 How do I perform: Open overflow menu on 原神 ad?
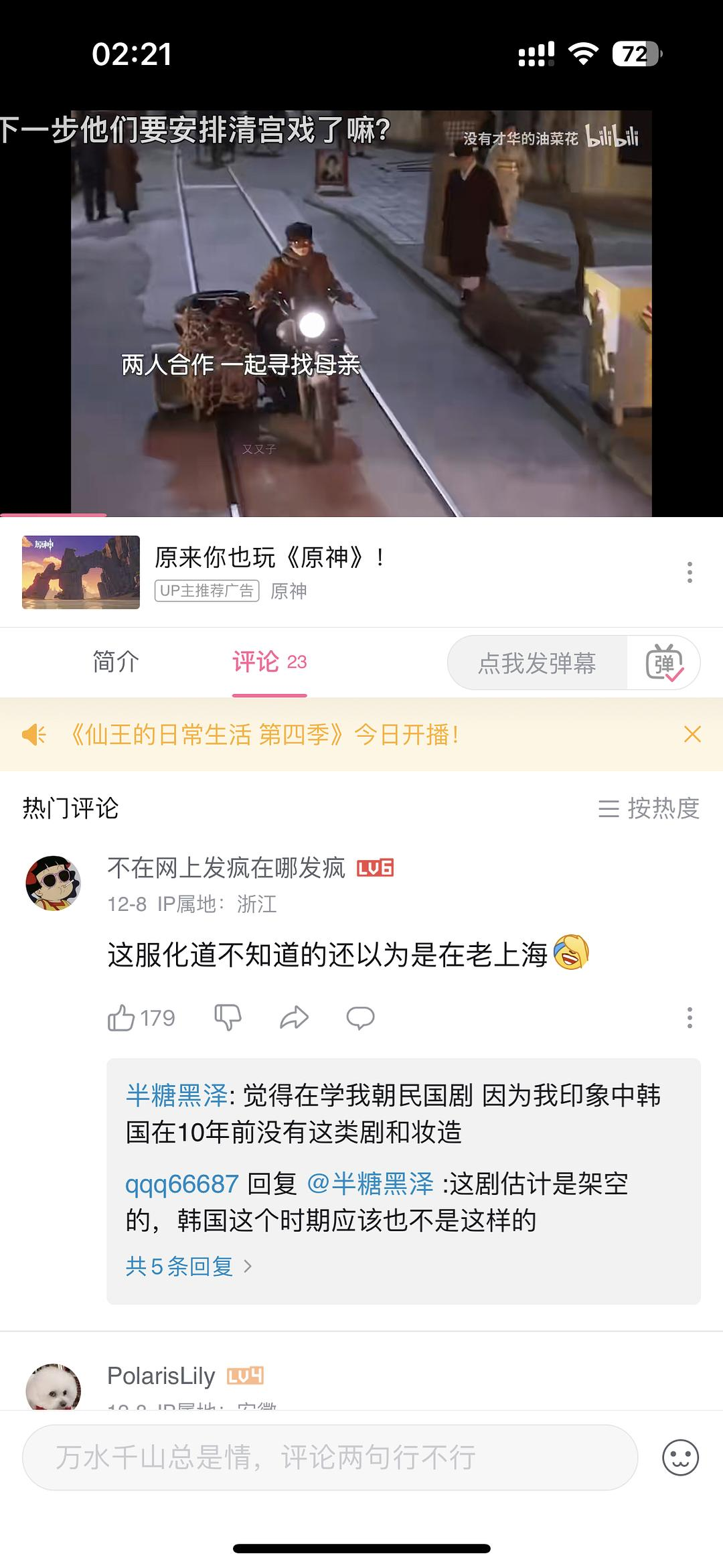(x=689, y=572)
